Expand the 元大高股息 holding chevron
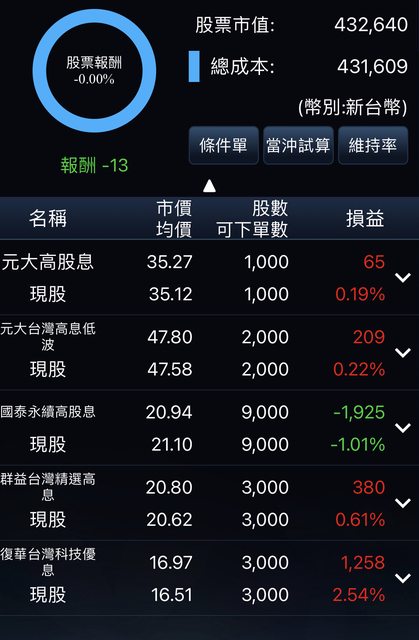419x640 pixels. (403, 278)
